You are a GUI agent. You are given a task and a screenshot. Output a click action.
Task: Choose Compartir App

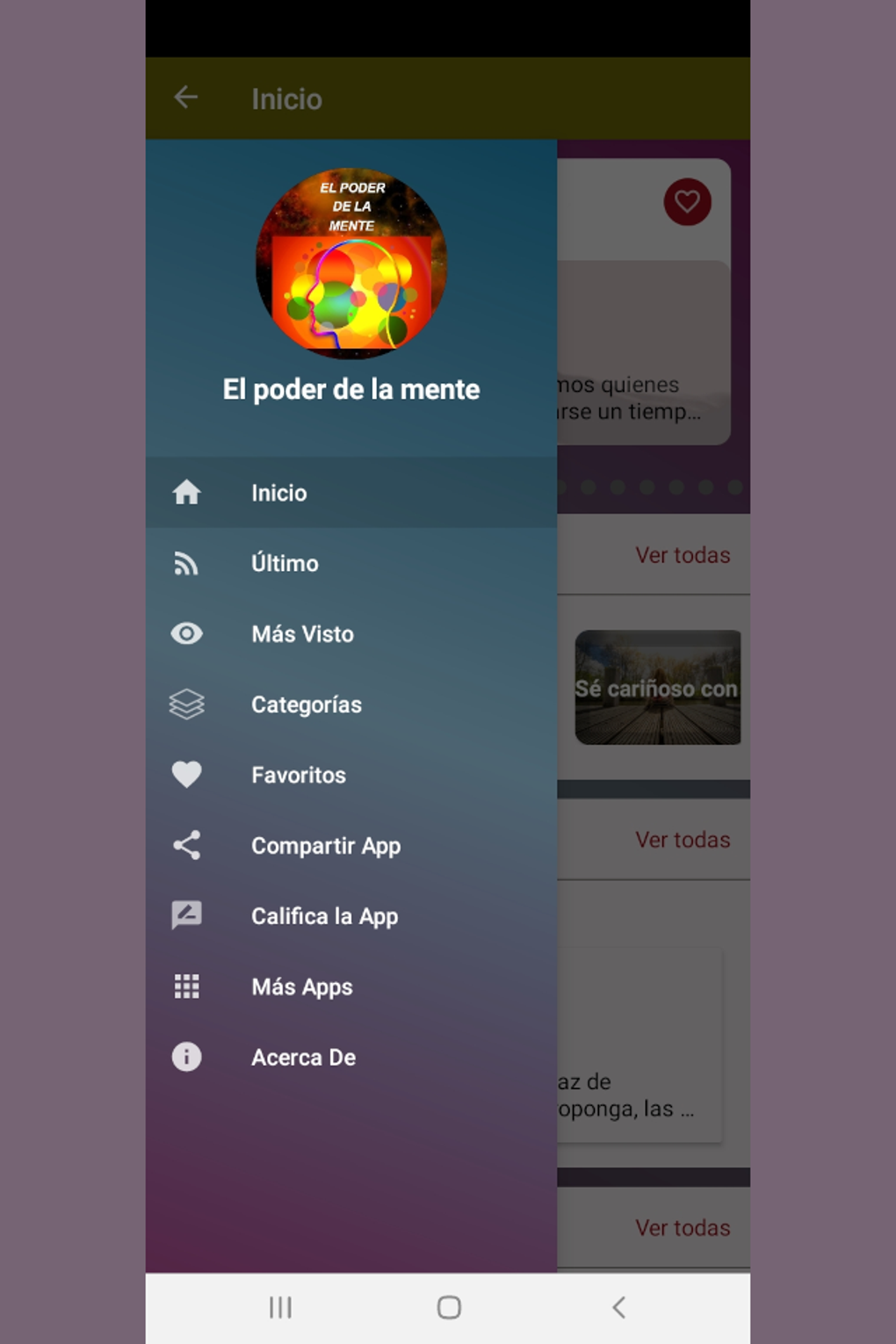click(x=351, y=845)
